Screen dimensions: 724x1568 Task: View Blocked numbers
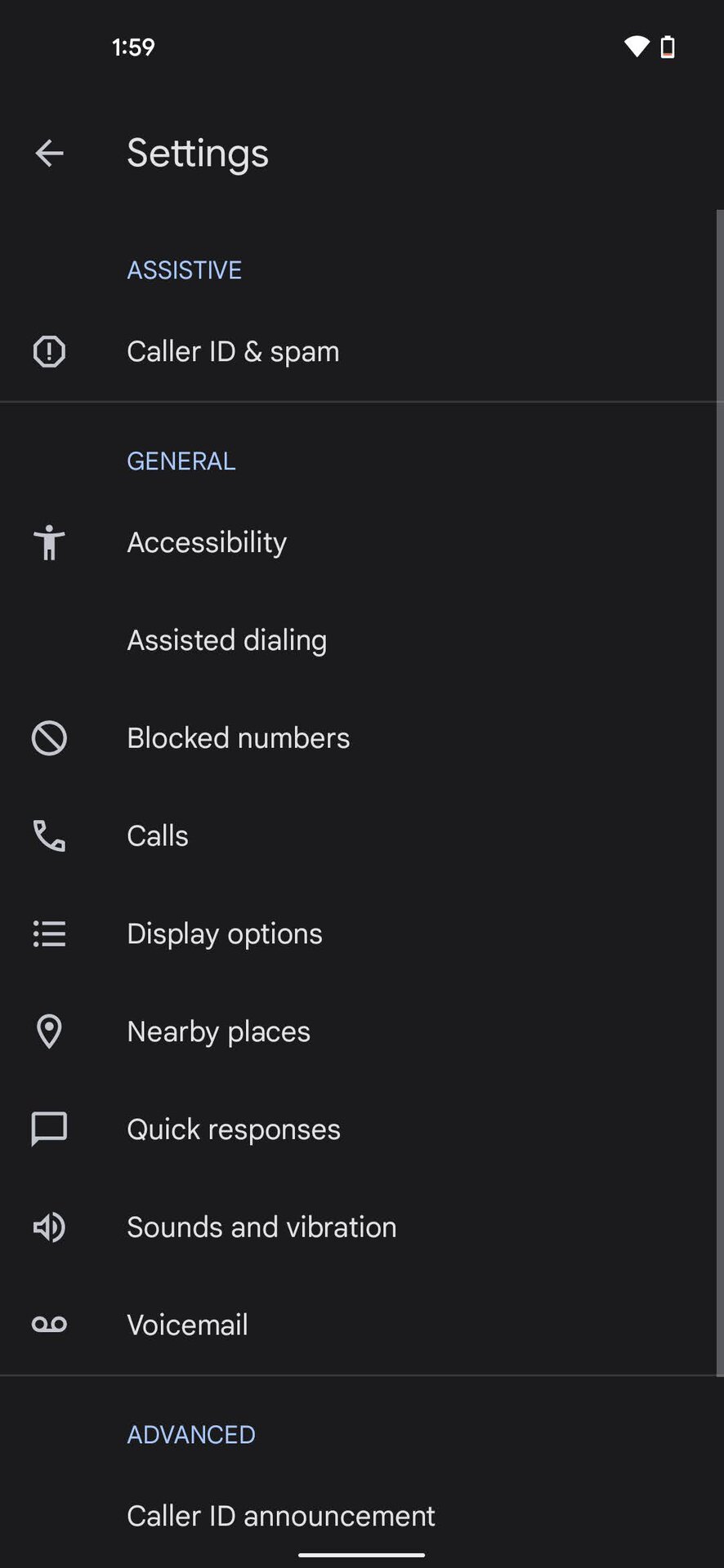(238, 738)
